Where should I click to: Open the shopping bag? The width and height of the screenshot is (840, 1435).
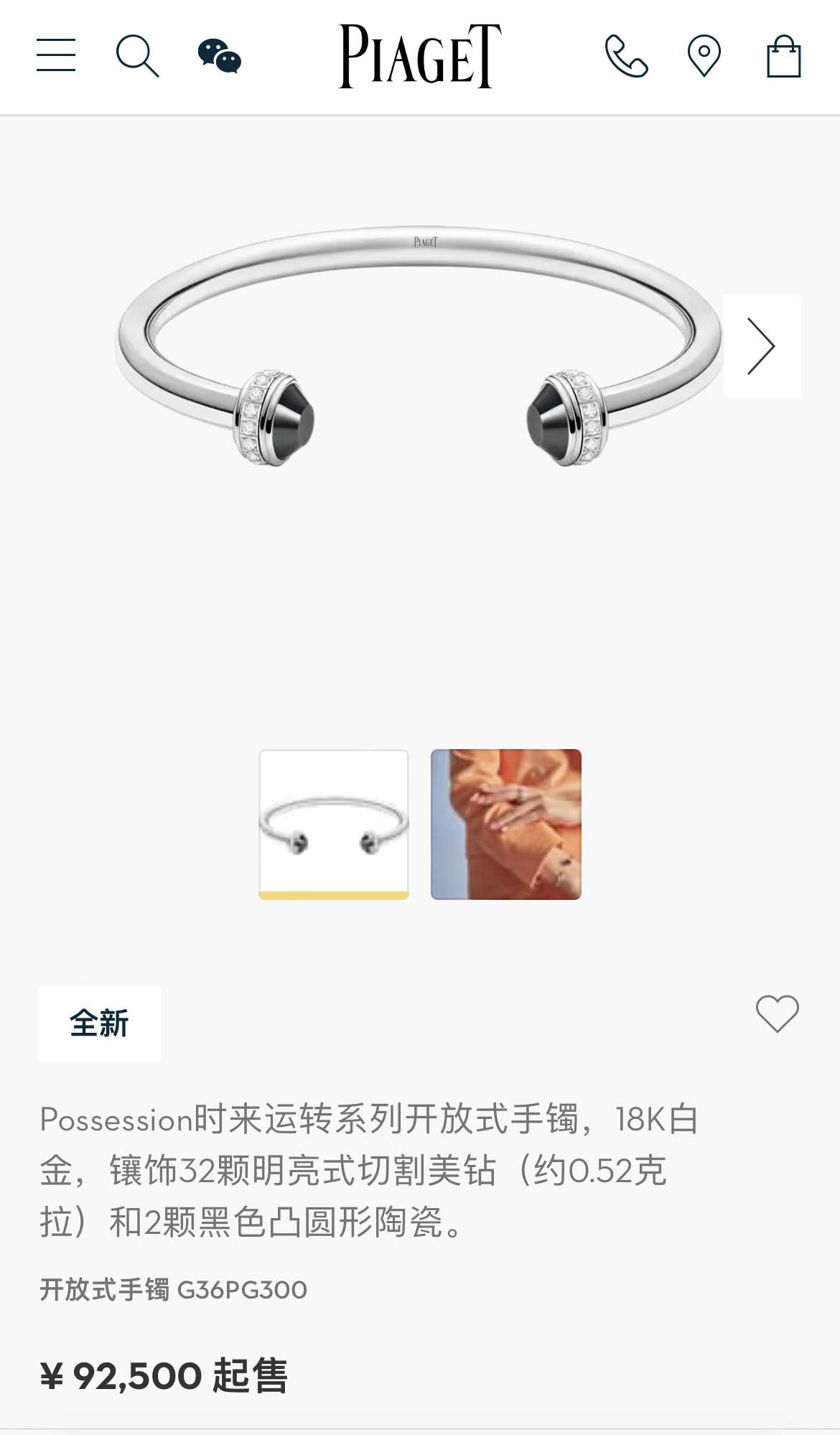coord(783,56)
